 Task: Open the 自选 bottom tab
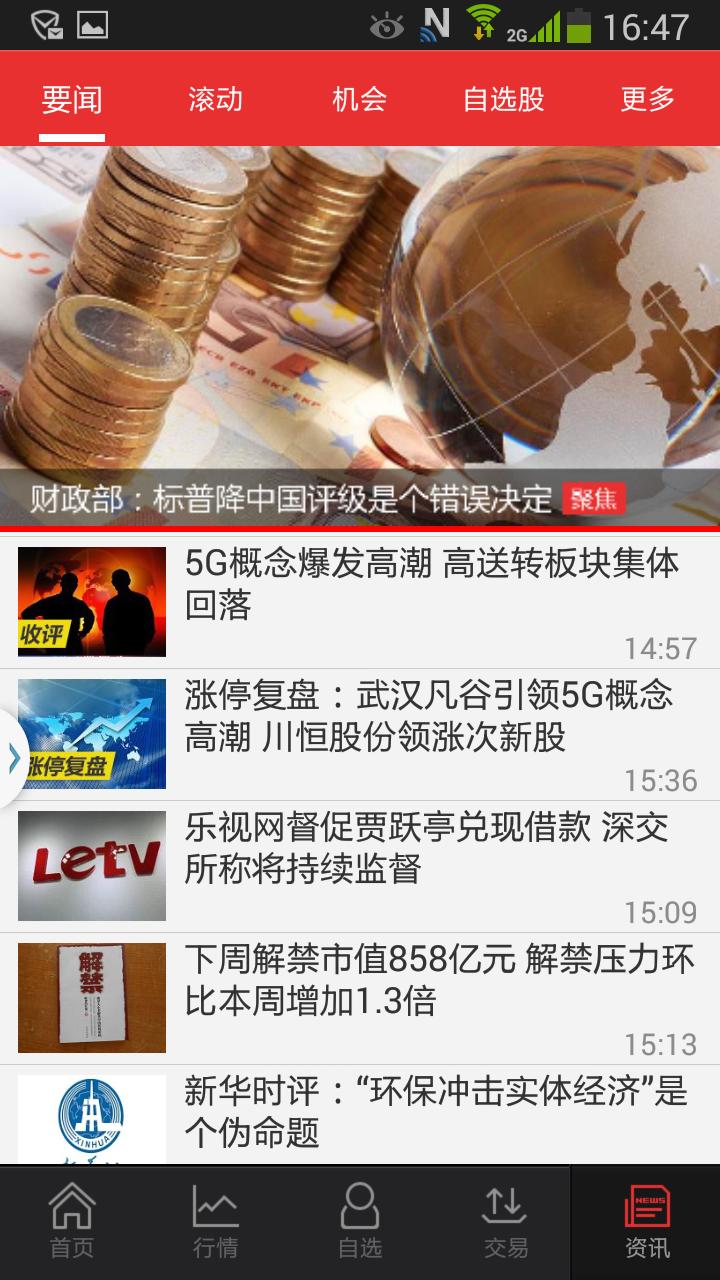pos(360,1222)
